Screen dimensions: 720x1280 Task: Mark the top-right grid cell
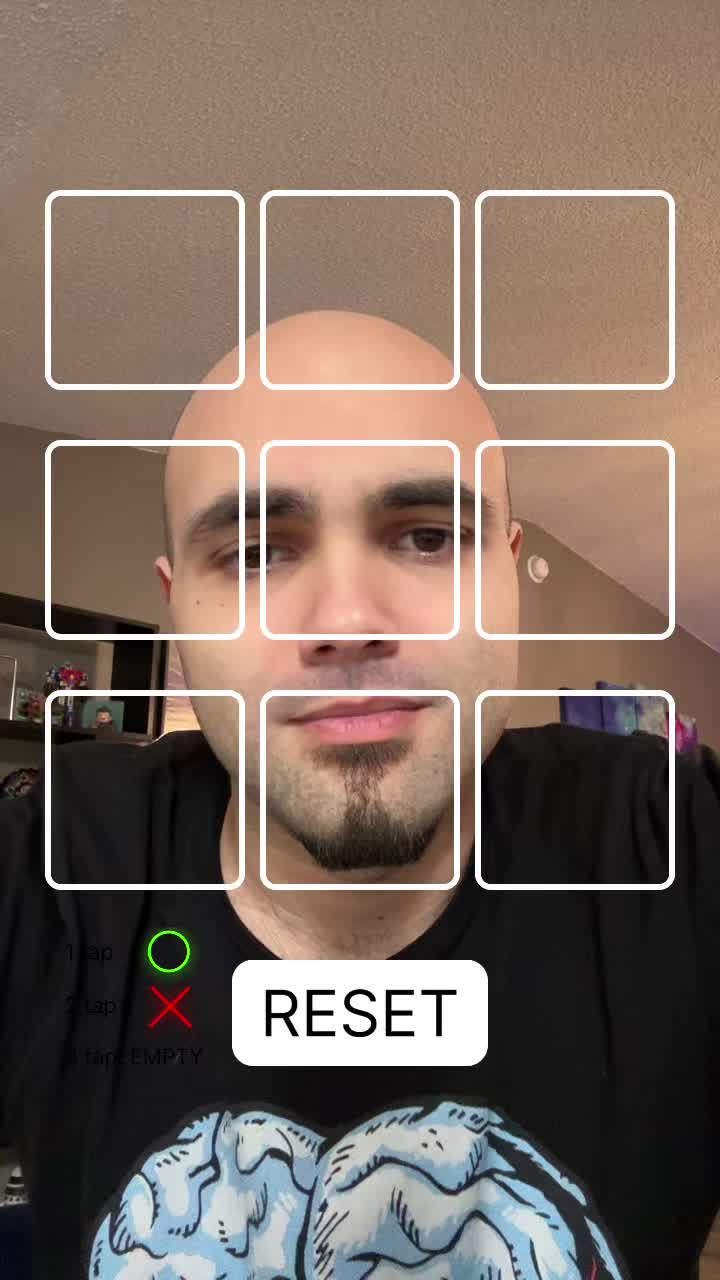[575, 290]
